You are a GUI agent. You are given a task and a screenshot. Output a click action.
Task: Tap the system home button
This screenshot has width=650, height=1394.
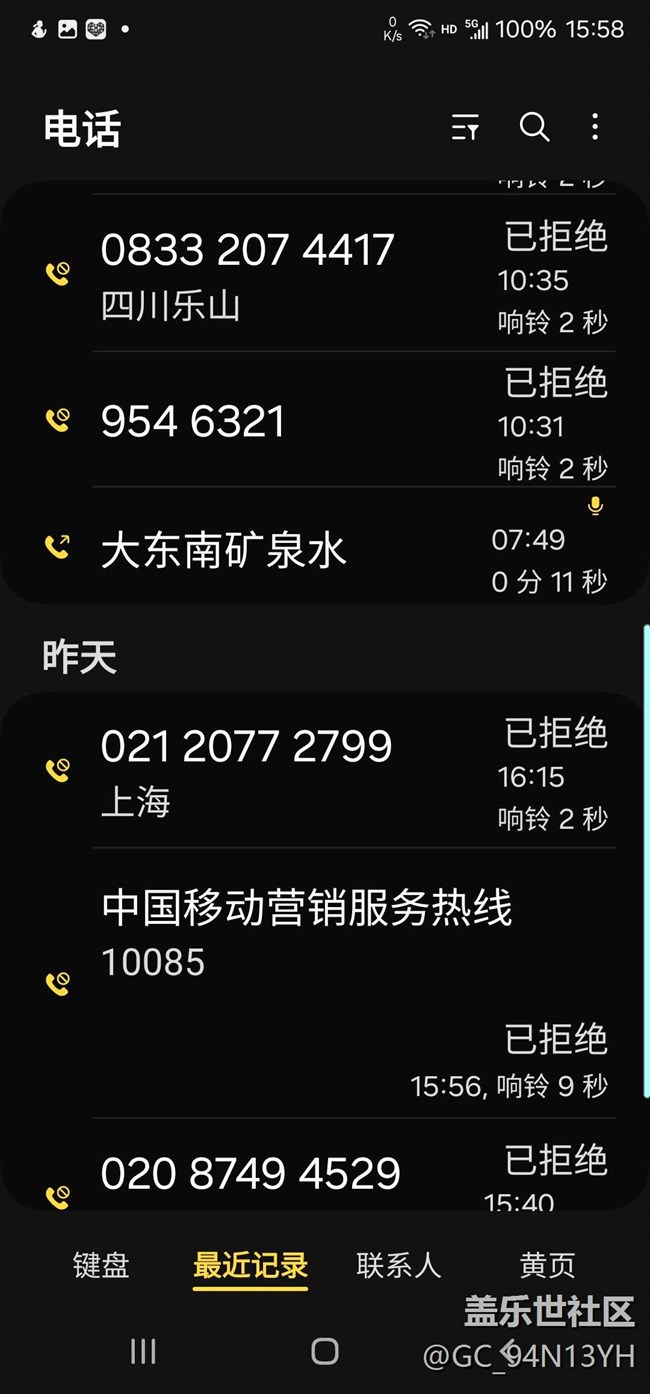click(x=324, y=1352)
